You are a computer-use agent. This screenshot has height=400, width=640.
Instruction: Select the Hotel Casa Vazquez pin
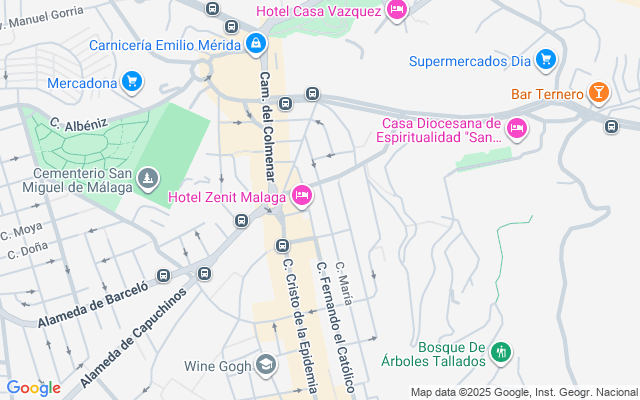[397, 11]
